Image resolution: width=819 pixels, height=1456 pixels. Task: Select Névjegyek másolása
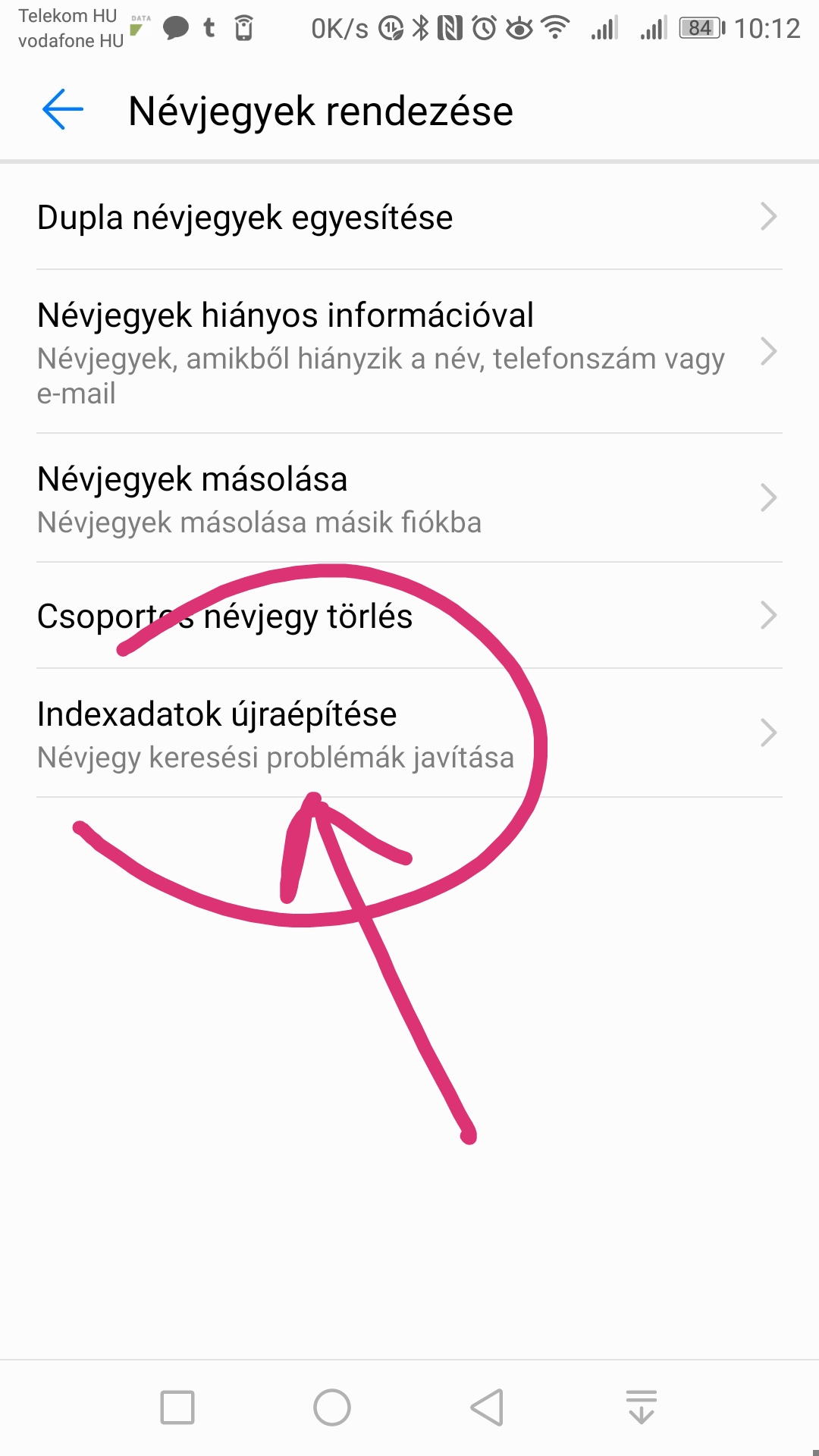coord(409,498)
